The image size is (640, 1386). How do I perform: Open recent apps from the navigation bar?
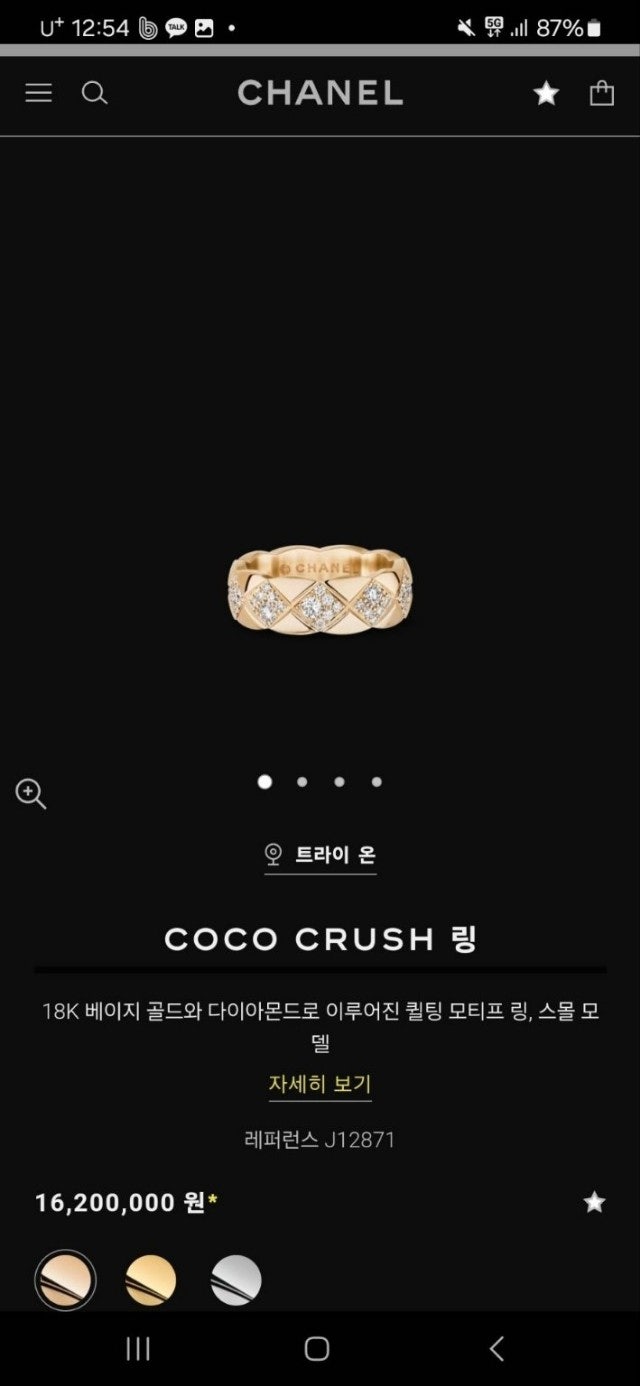pyautogui.click(x=138, y=1348)
